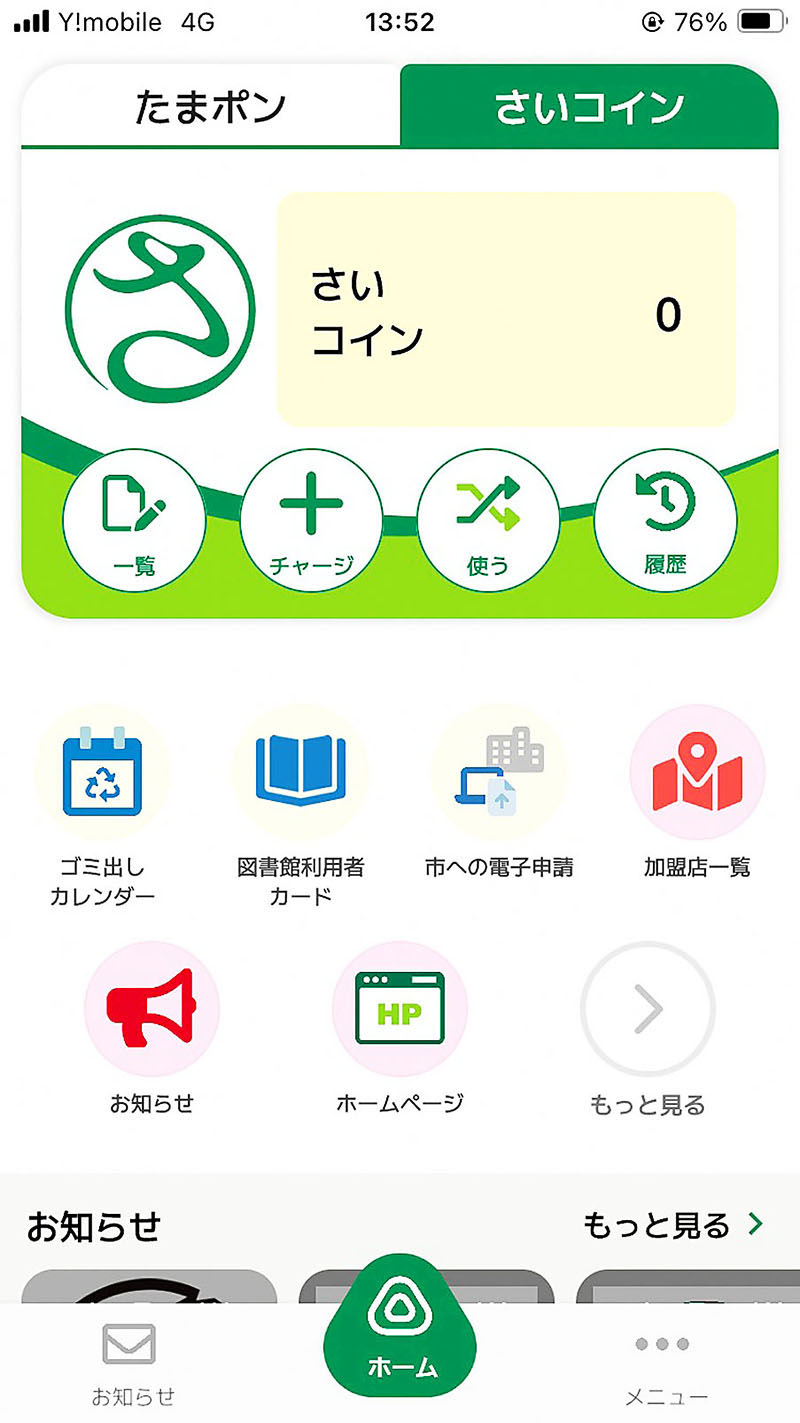View 履歴 transaction history
This screenshot has width=800, height=1423.
[665, 520]
